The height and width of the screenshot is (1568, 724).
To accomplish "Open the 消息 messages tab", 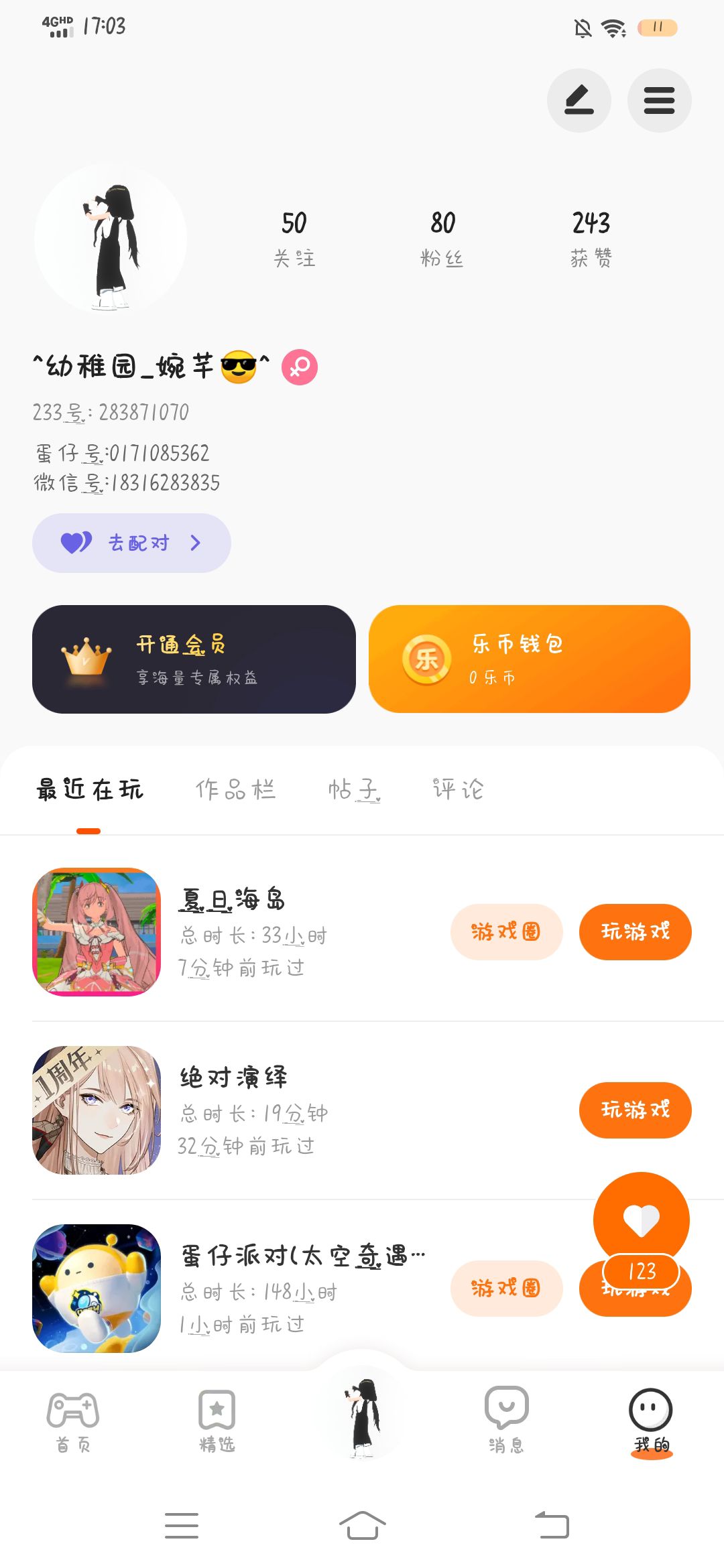I will (x=506, y=1419).
